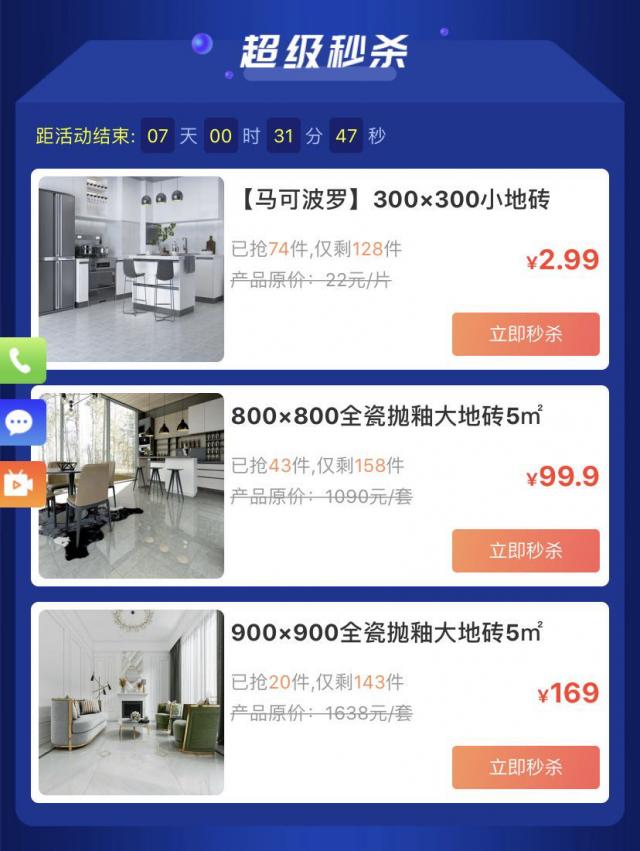Viewport: 640px width, 851px height.
Task: Open the blue chat message icon
Action: tap(20, 422)
